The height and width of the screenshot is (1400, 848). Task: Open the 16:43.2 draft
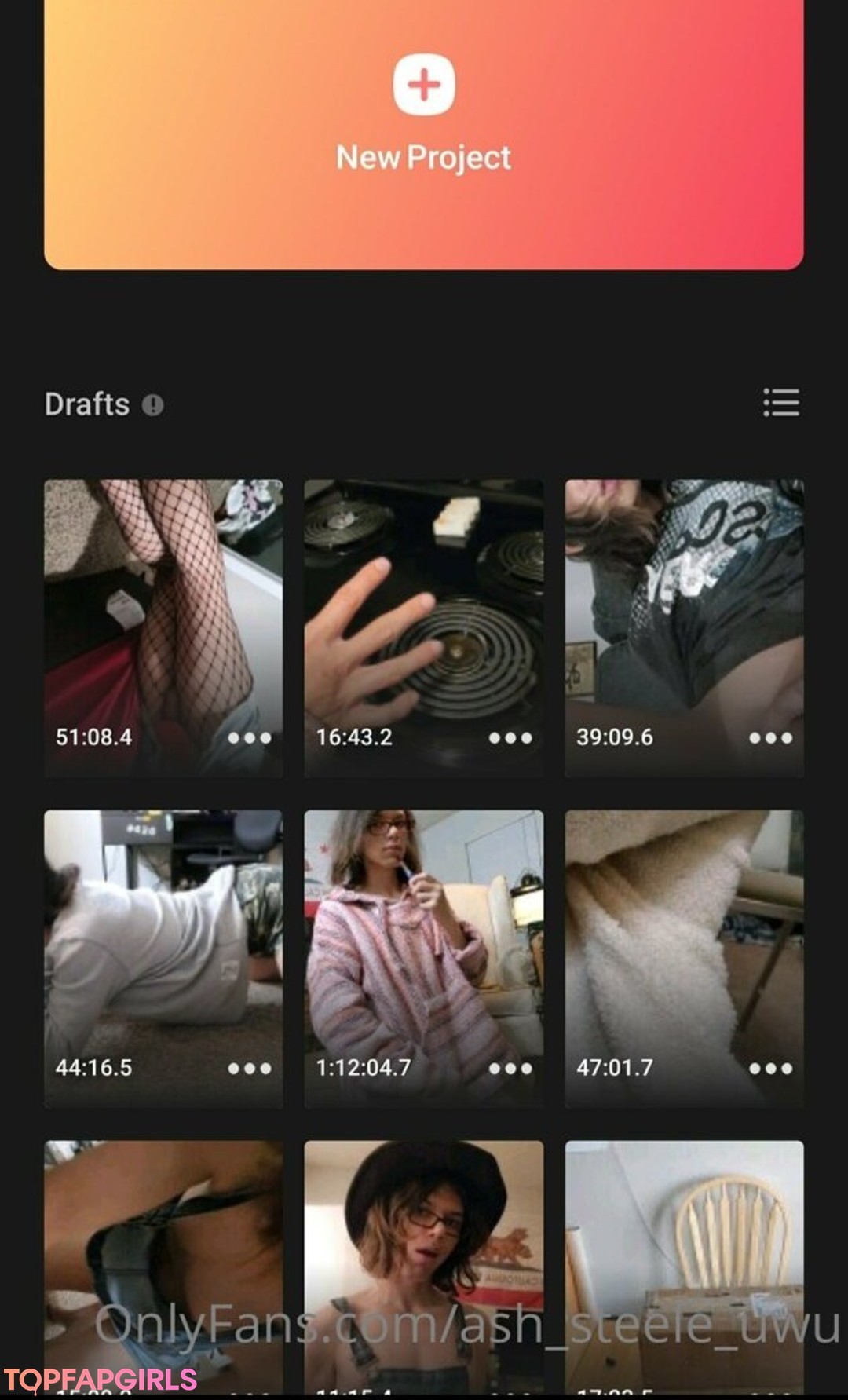tap(423, 612)
